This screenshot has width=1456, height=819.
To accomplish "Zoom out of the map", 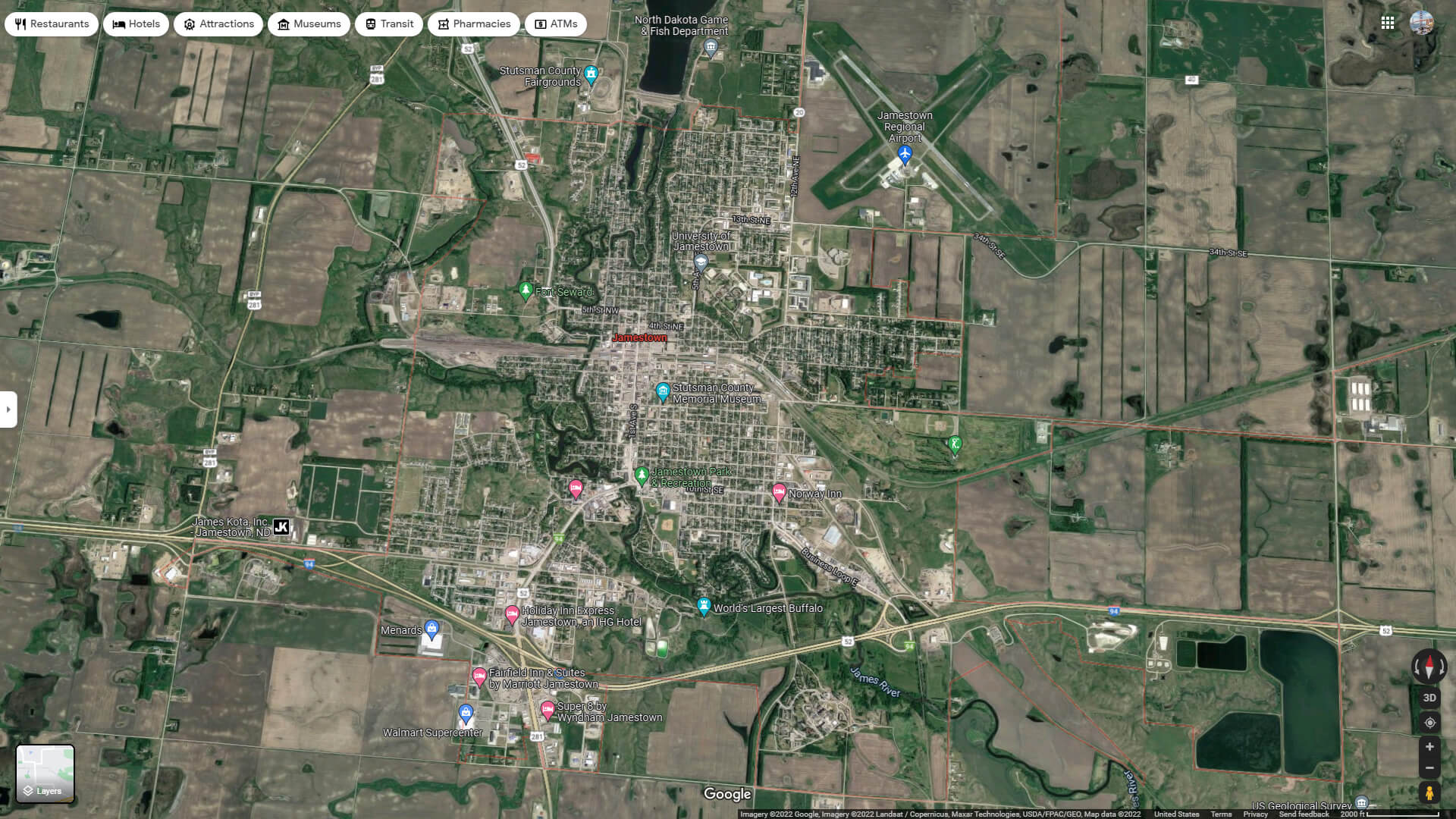I will click(x=1429, y=768).
